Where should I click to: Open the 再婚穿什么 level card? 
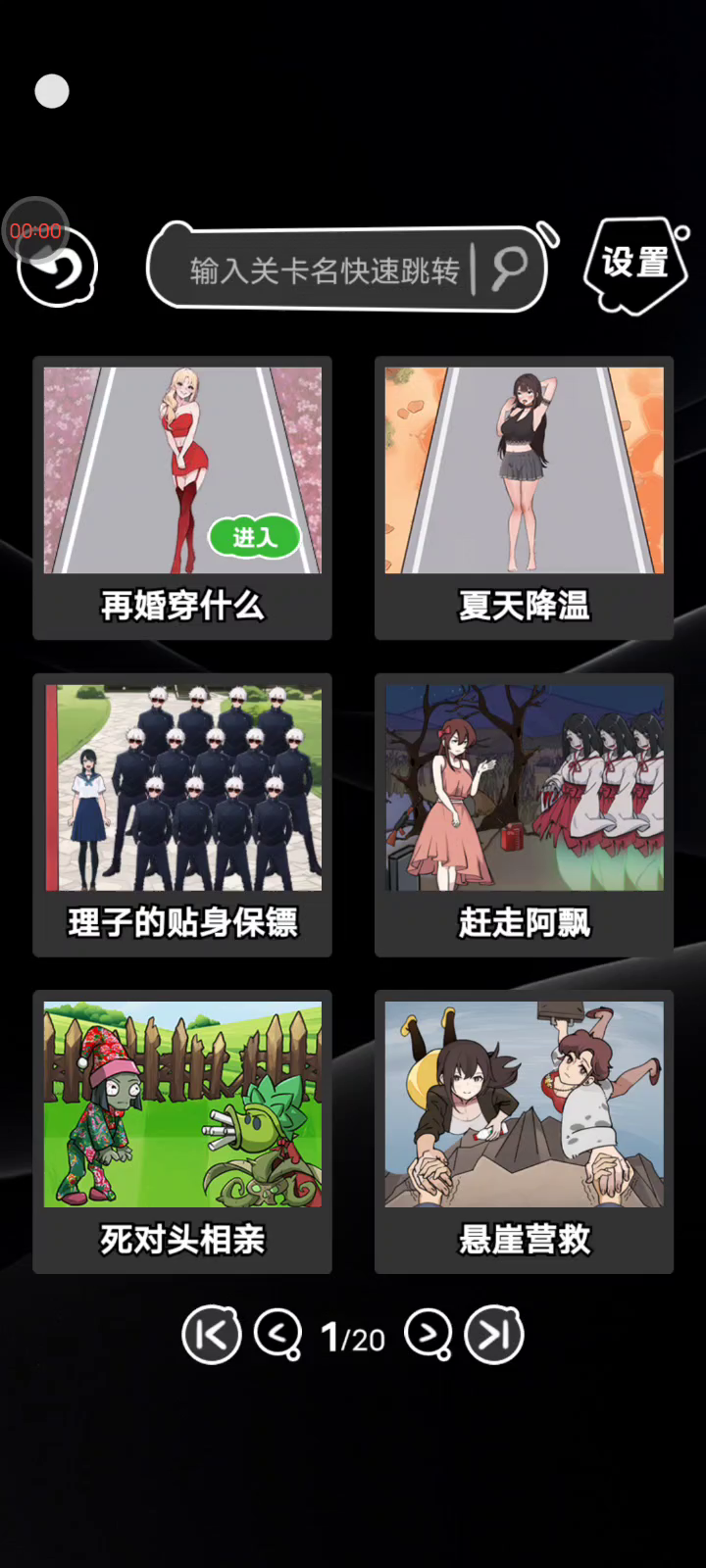[182, 498]
